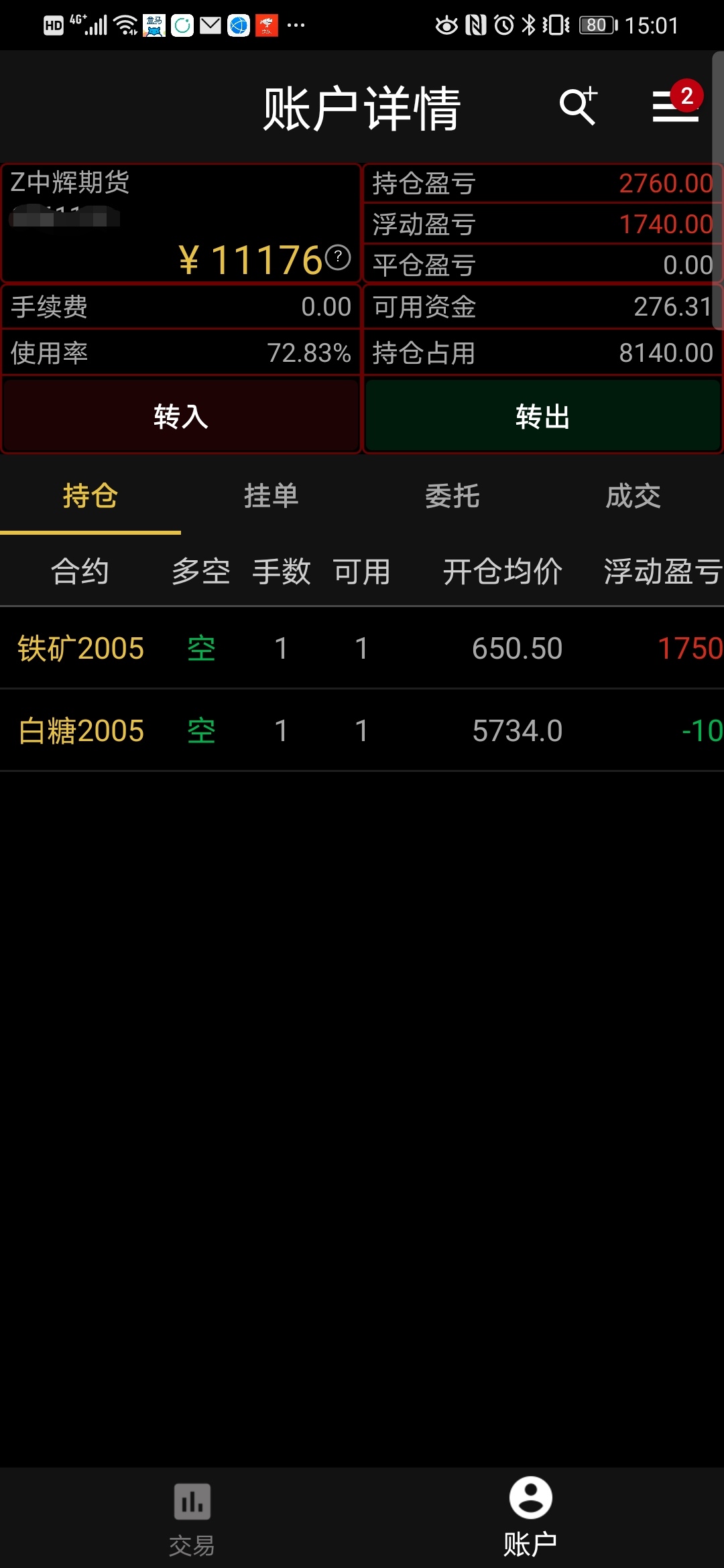Open the 委托 tab
Image resolution: width=724 pixels, height=1568 pixels.
pos(452,497)
